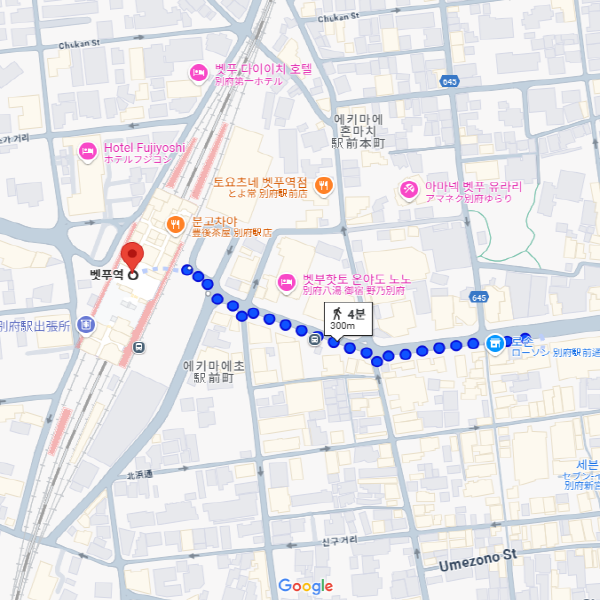Screen dimensions: 600x600
Task: Open the 아마넥 벳푸 유라리 hotel pin
Action: tap(408, 188)
